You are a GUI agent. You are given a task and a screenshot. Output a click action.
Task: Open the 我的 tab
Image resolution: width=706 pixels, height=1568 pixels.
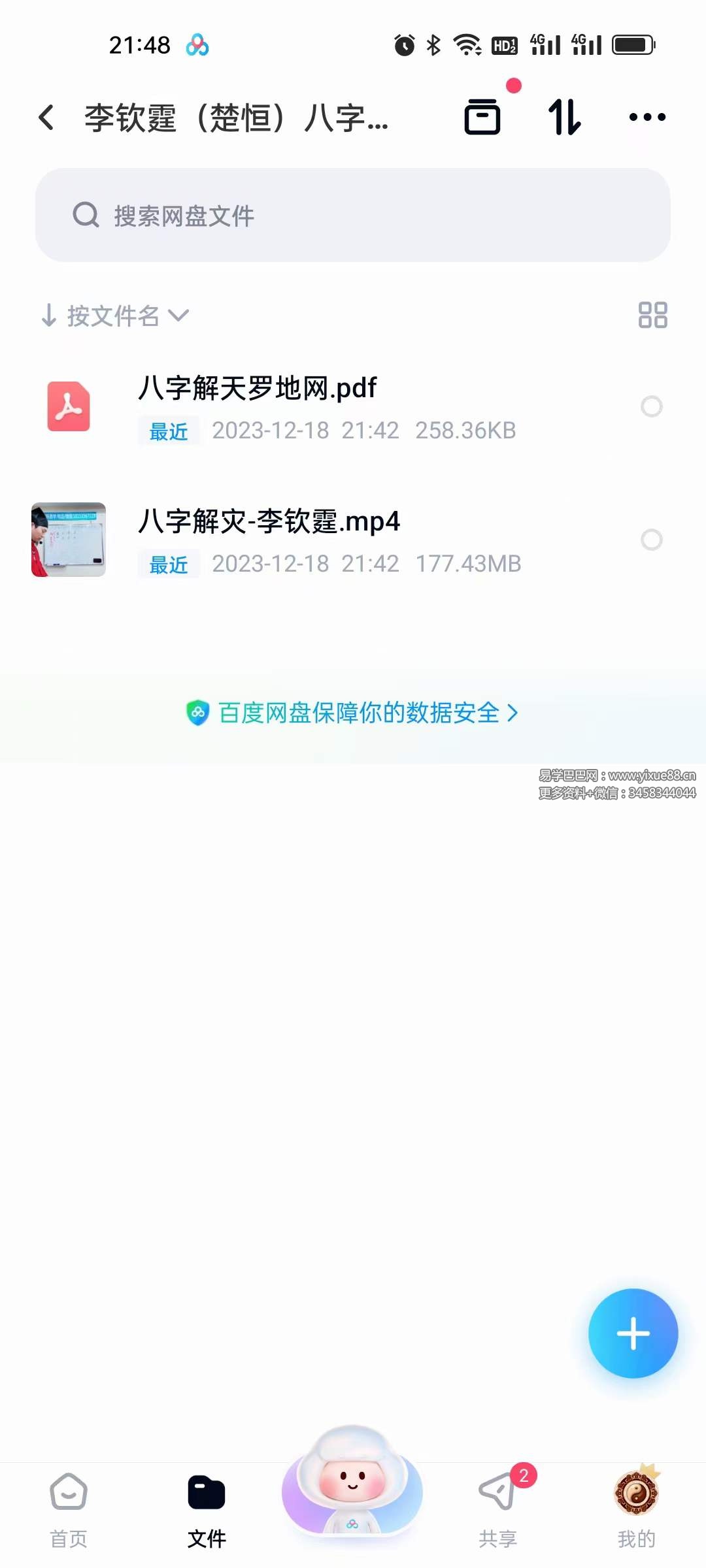[x=637, y=1503]
